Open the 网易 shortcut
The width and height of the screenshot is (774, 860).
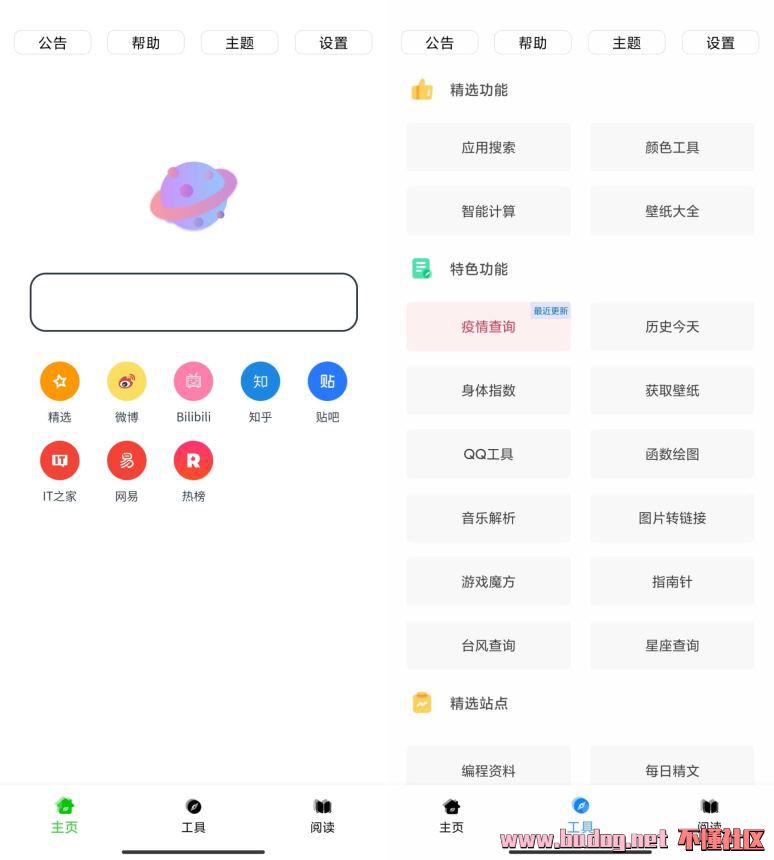(x=126, y=461)
